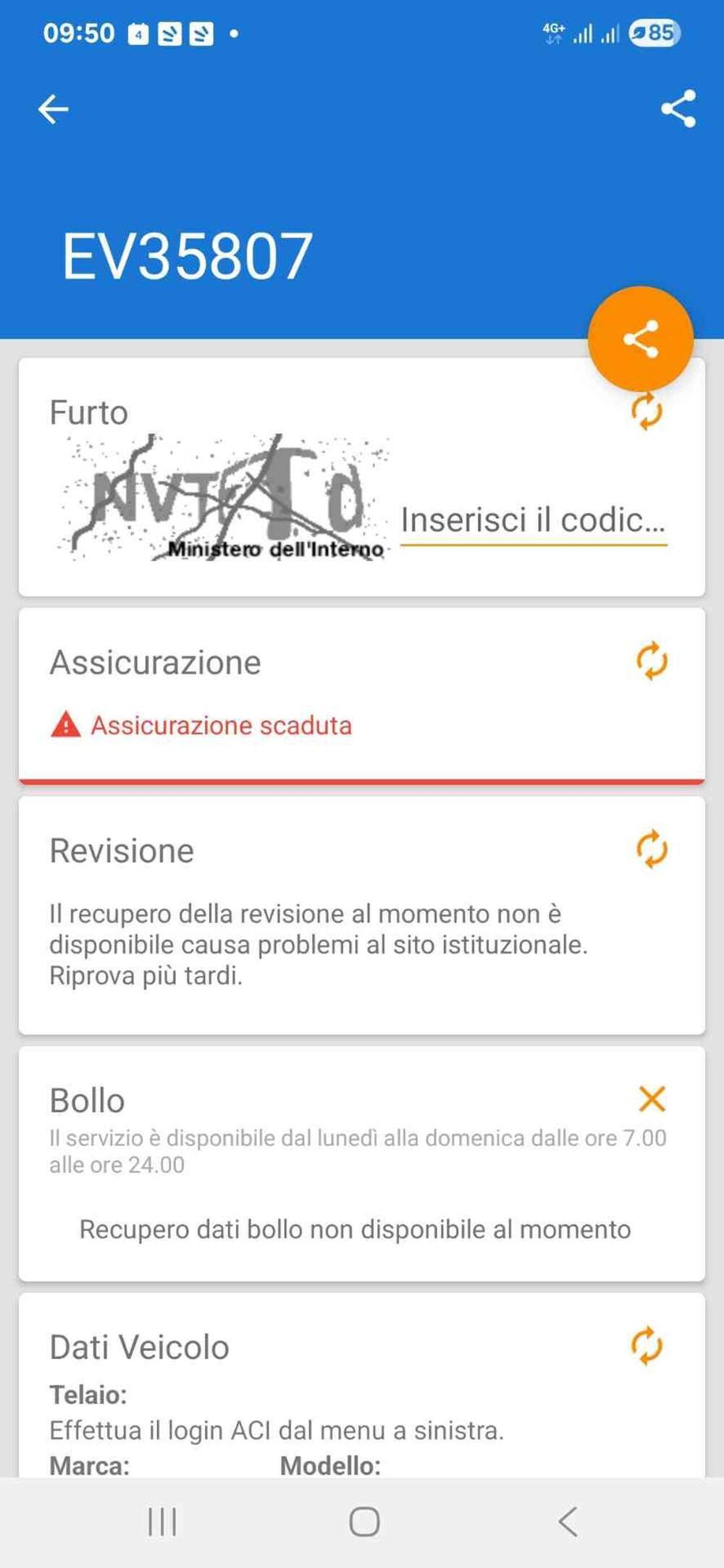Tap the orange X in Bollo card
The width and height of the screenshot is (724, 1568).
pos(652,1099)
